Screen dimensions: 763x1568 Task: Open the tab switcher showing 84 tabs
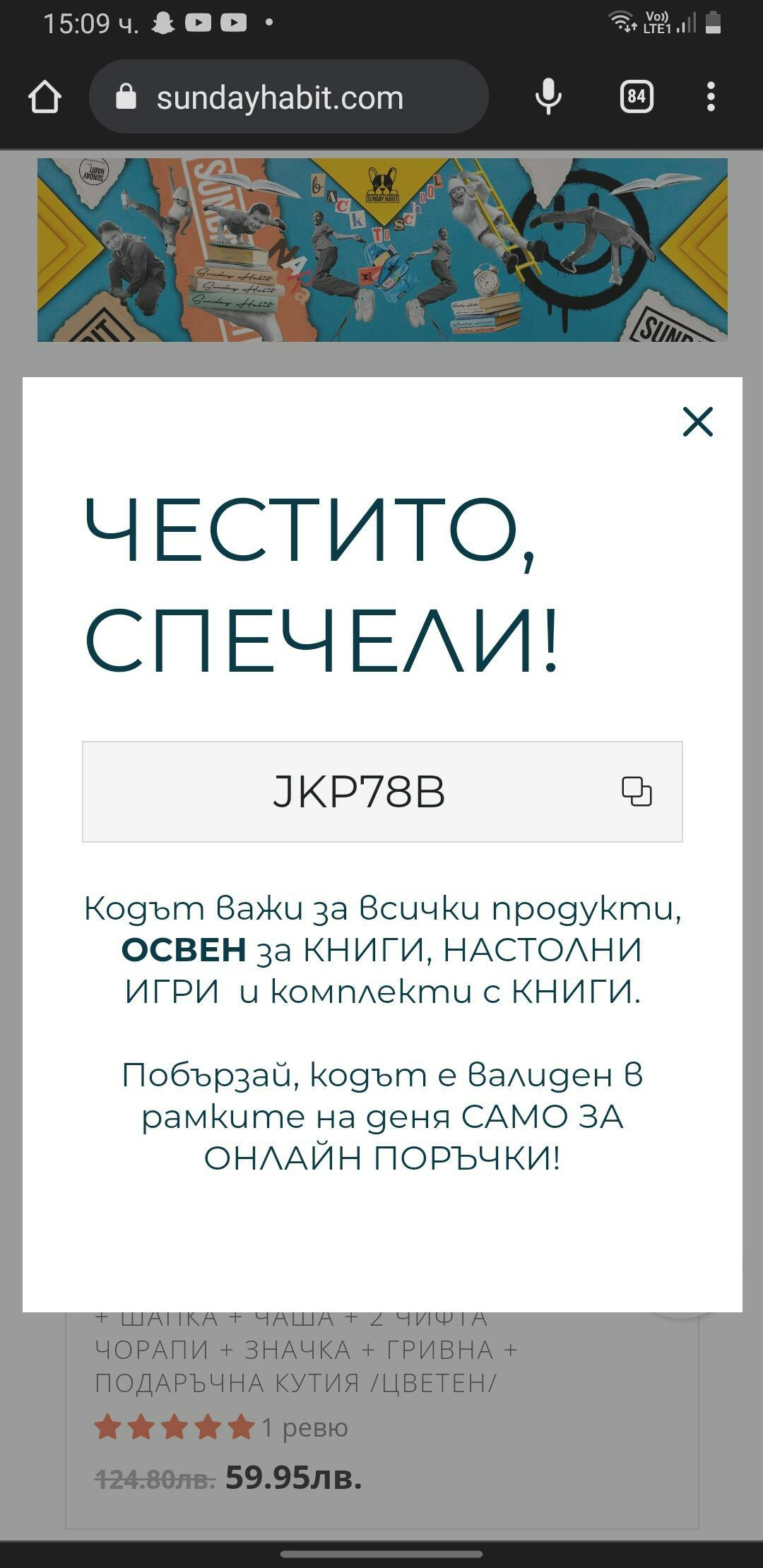tap(637, 97)
